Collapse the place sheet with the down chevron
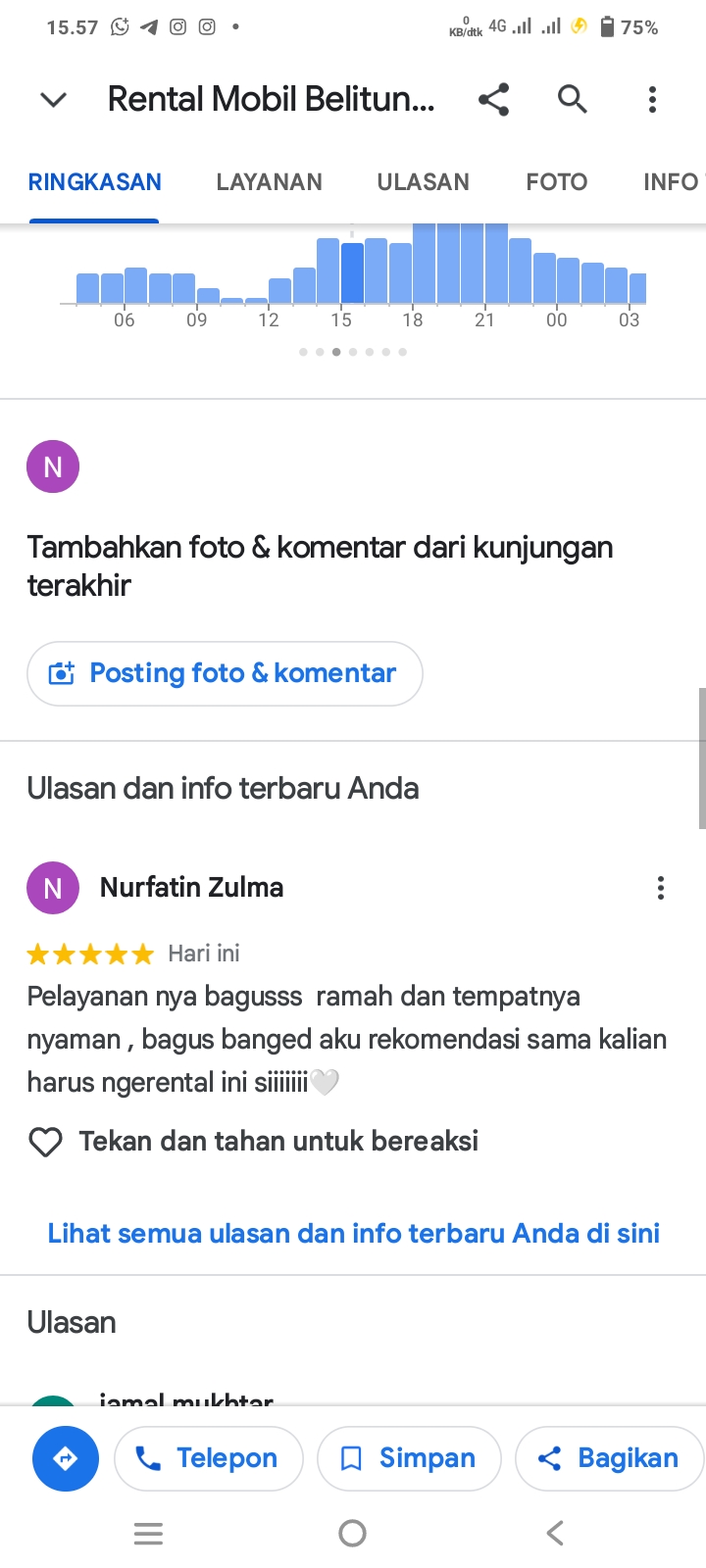 pyautogui.click(x=53, y=99)
